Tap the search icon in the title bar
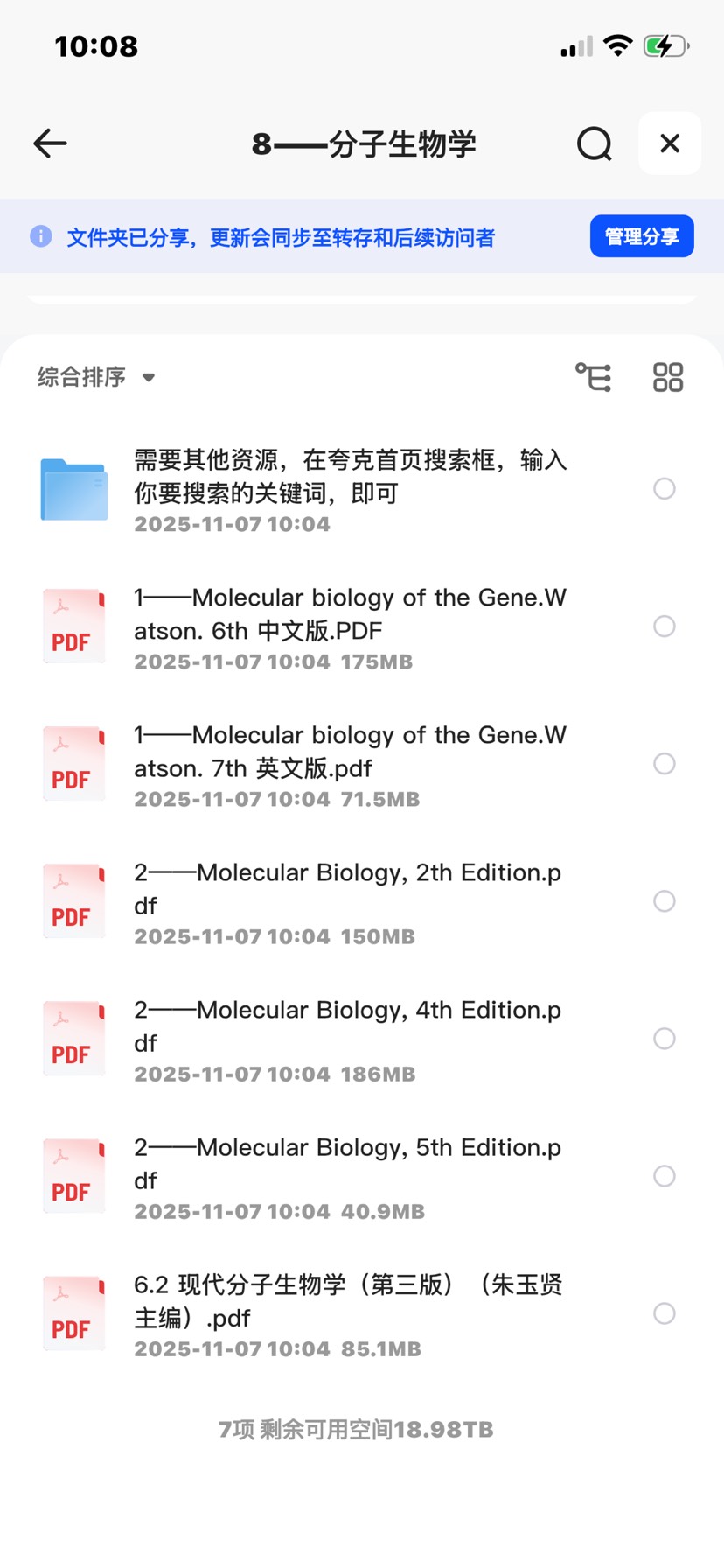Screen dimensions: 724x1568 pyautogui.click(x=594, y=143)
